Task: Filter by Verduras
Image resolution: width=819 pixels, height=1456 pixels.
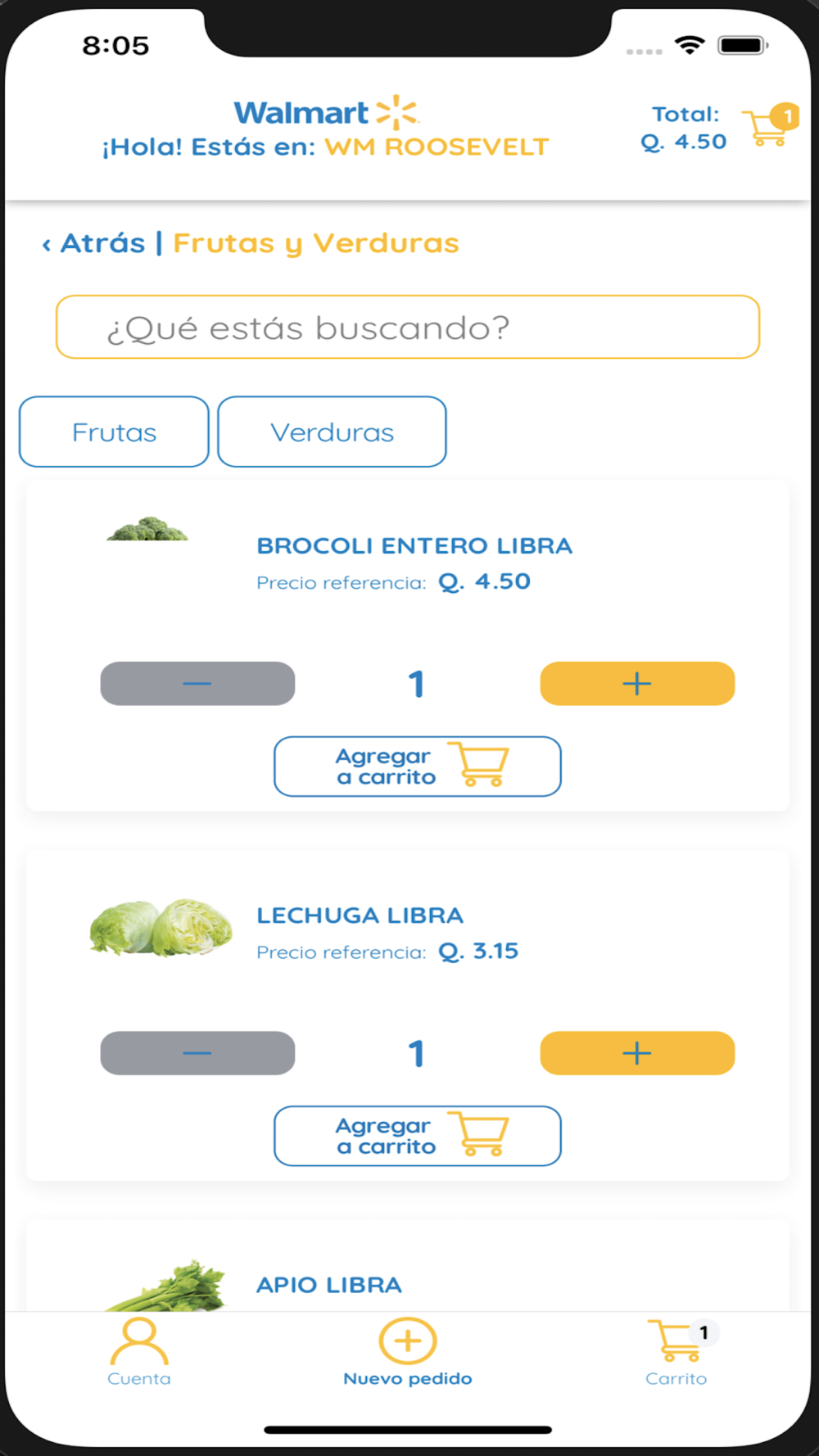Action: 332,432
